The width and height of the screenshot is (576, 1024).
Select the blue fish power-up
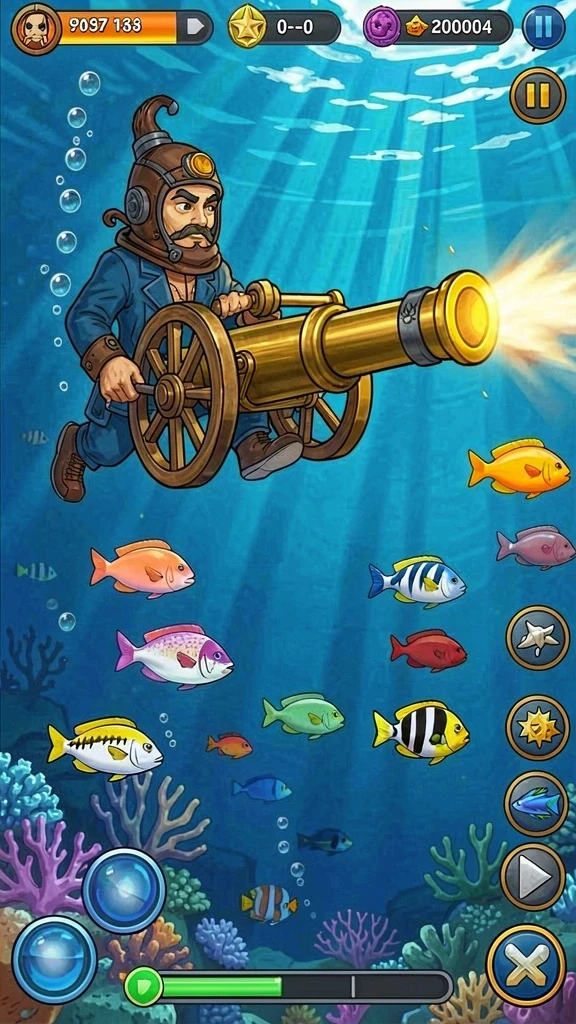(x=536, y=804)
